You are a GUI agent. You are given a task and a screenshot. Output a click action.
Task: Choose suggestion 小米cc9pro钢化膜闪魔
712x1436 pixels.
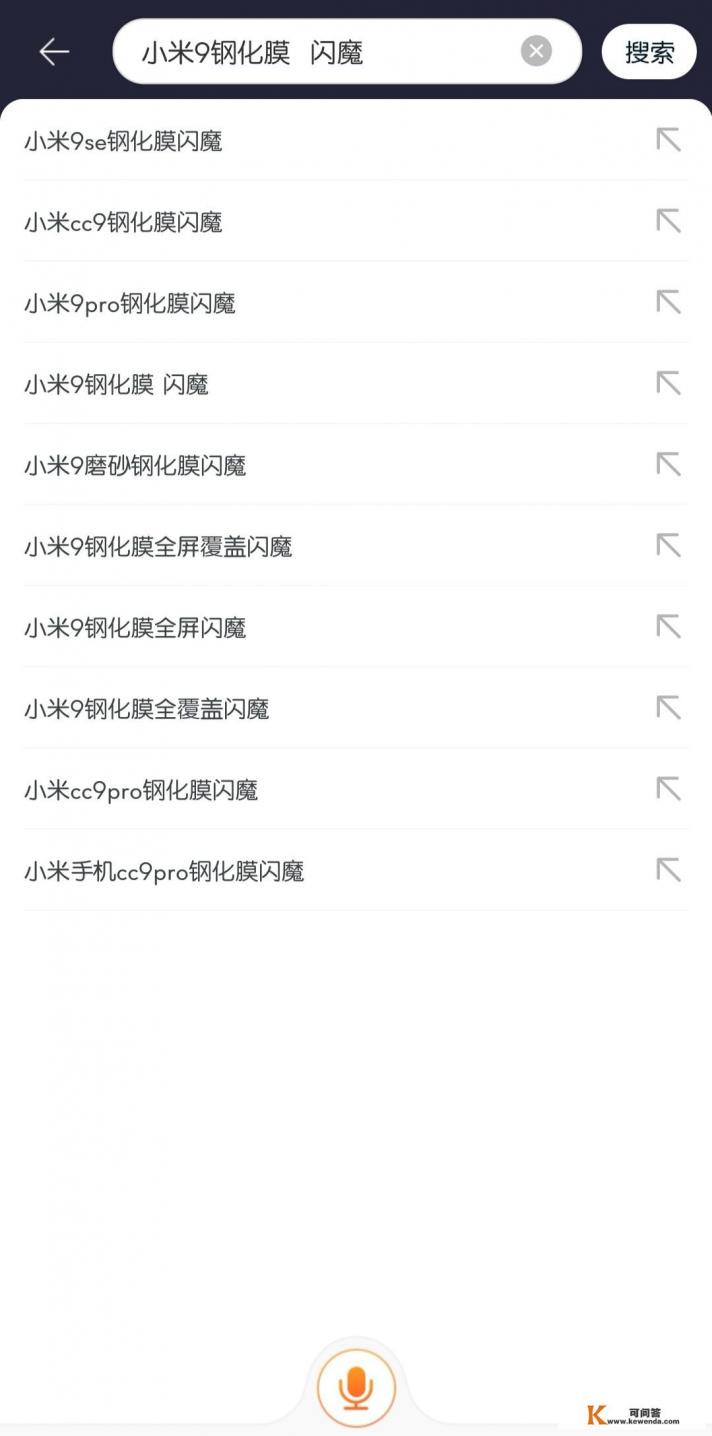(141, 790)
